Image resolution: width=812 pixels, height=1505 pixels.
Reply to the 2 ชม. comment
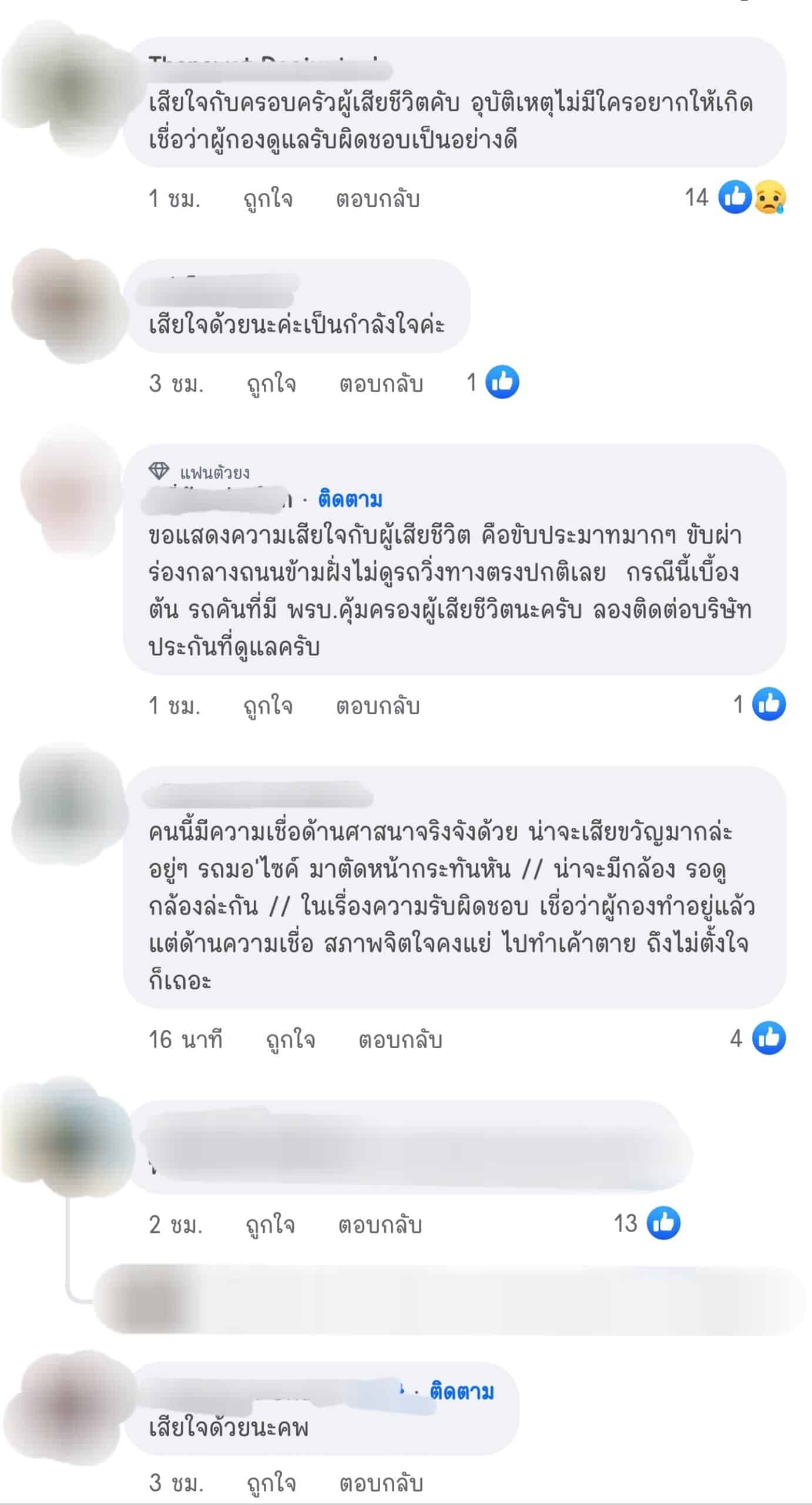click(x=380, y=1225)
